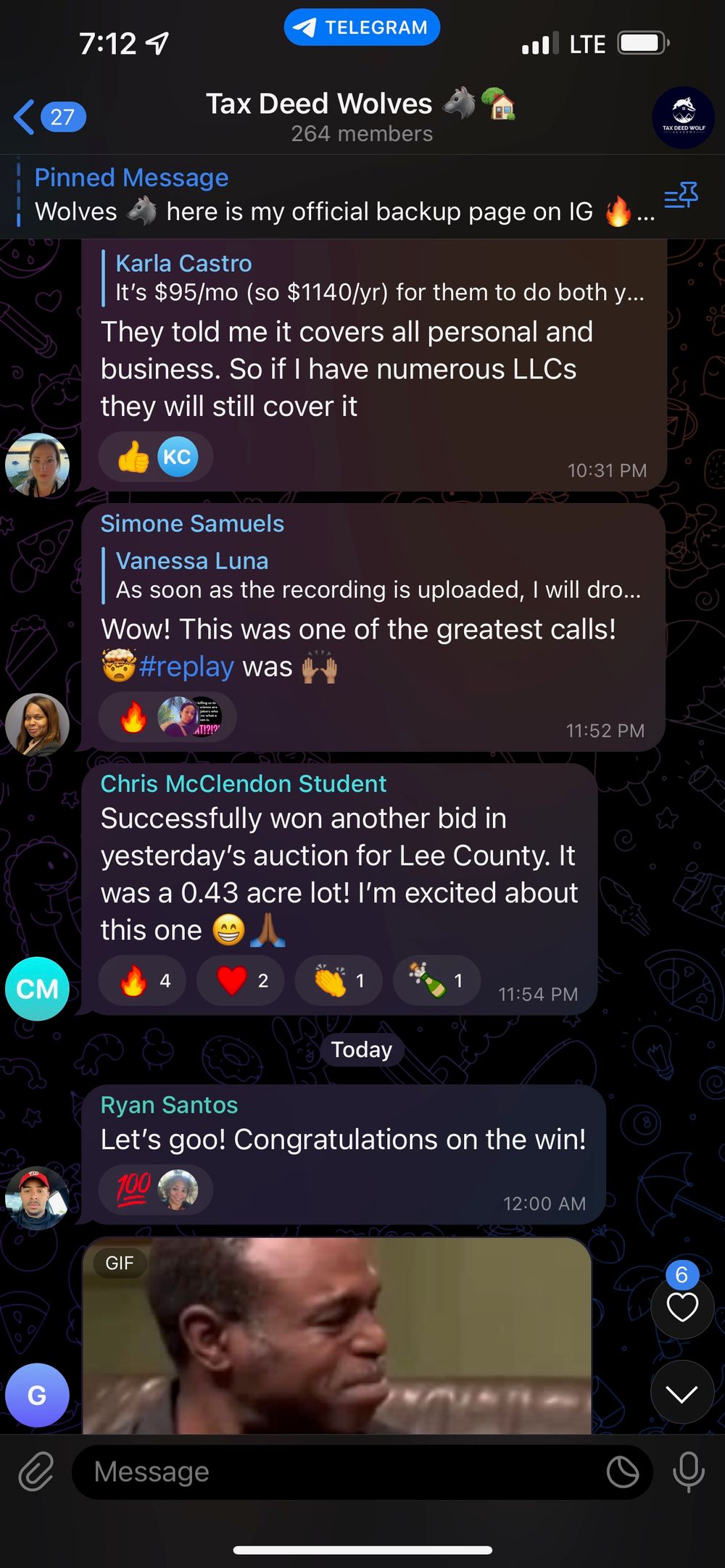Add clapping reaction to Chris McClendon's message
Screen dimensions: 725x1568
[x=338, y=981]
